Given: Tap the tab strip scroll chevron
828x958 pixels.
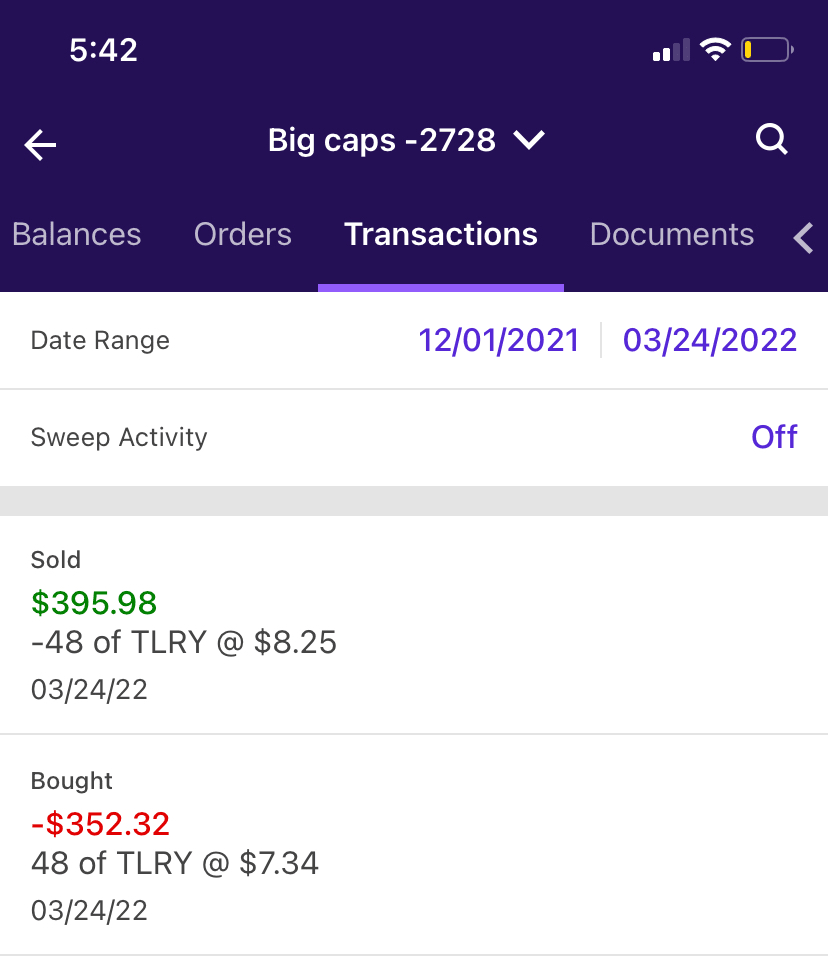Looking at the screenshot, I should (x=804, y=238).
